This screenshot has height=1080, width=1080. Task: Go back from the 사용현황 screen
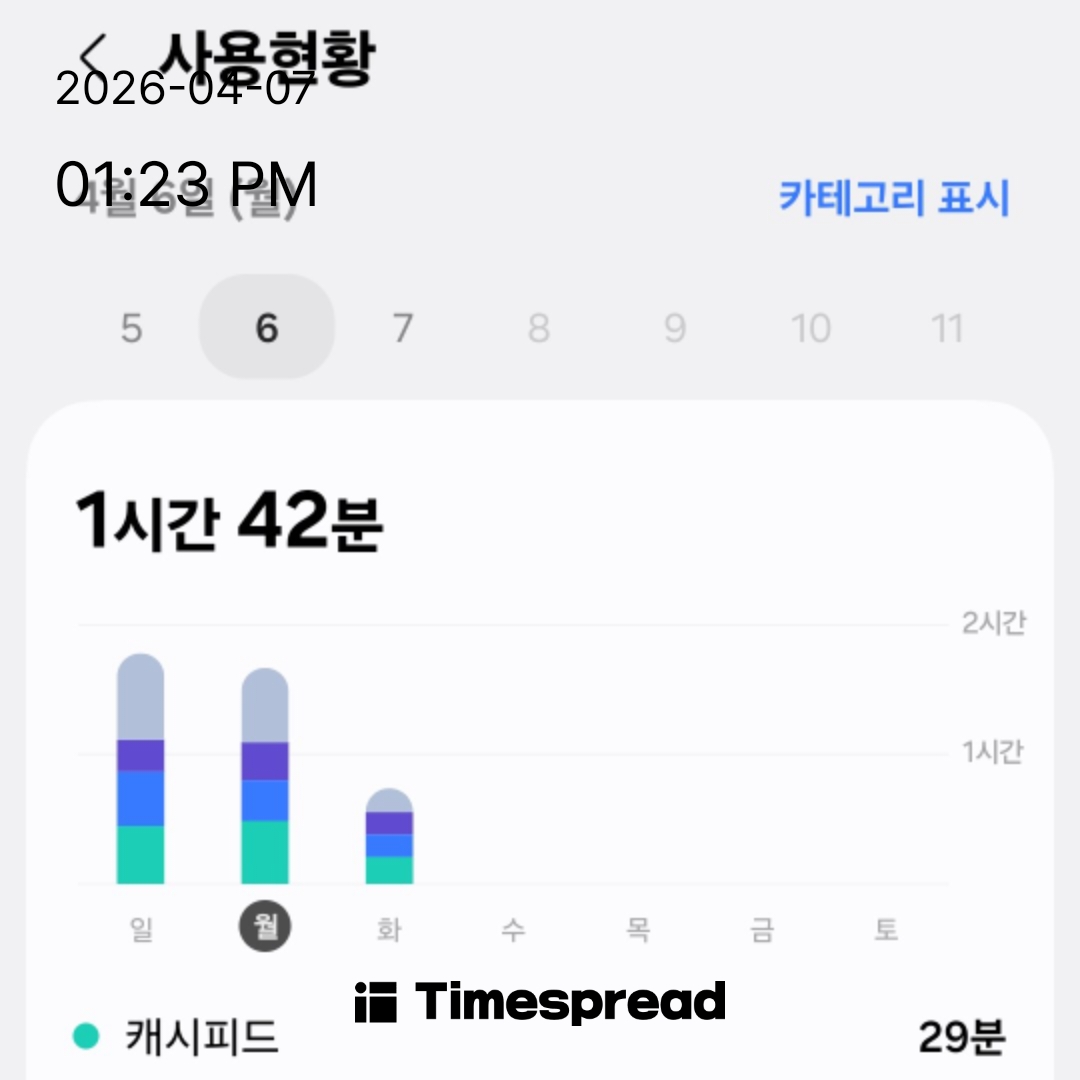pyautogui.click(x=95, y=52)
